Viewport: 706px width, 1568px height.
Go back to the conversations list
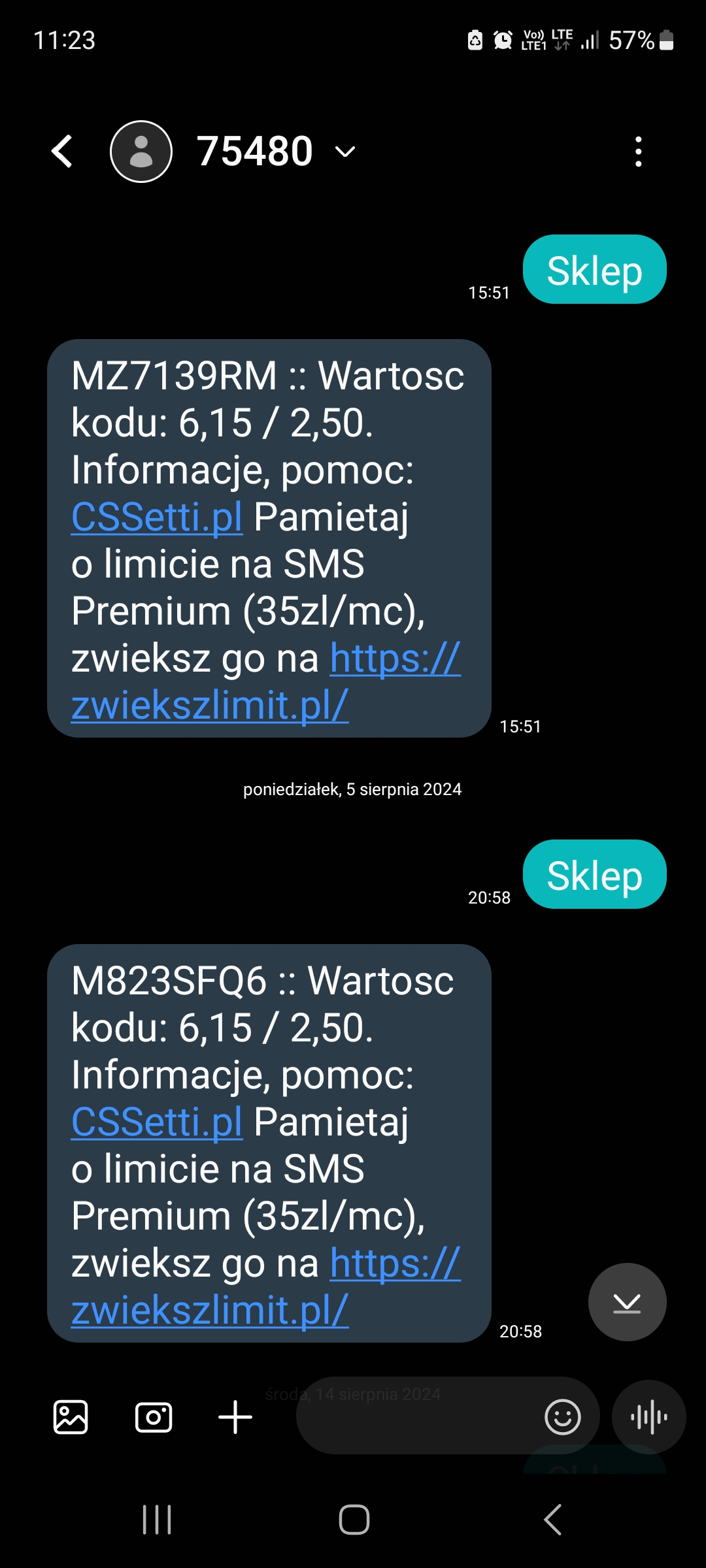62,152
